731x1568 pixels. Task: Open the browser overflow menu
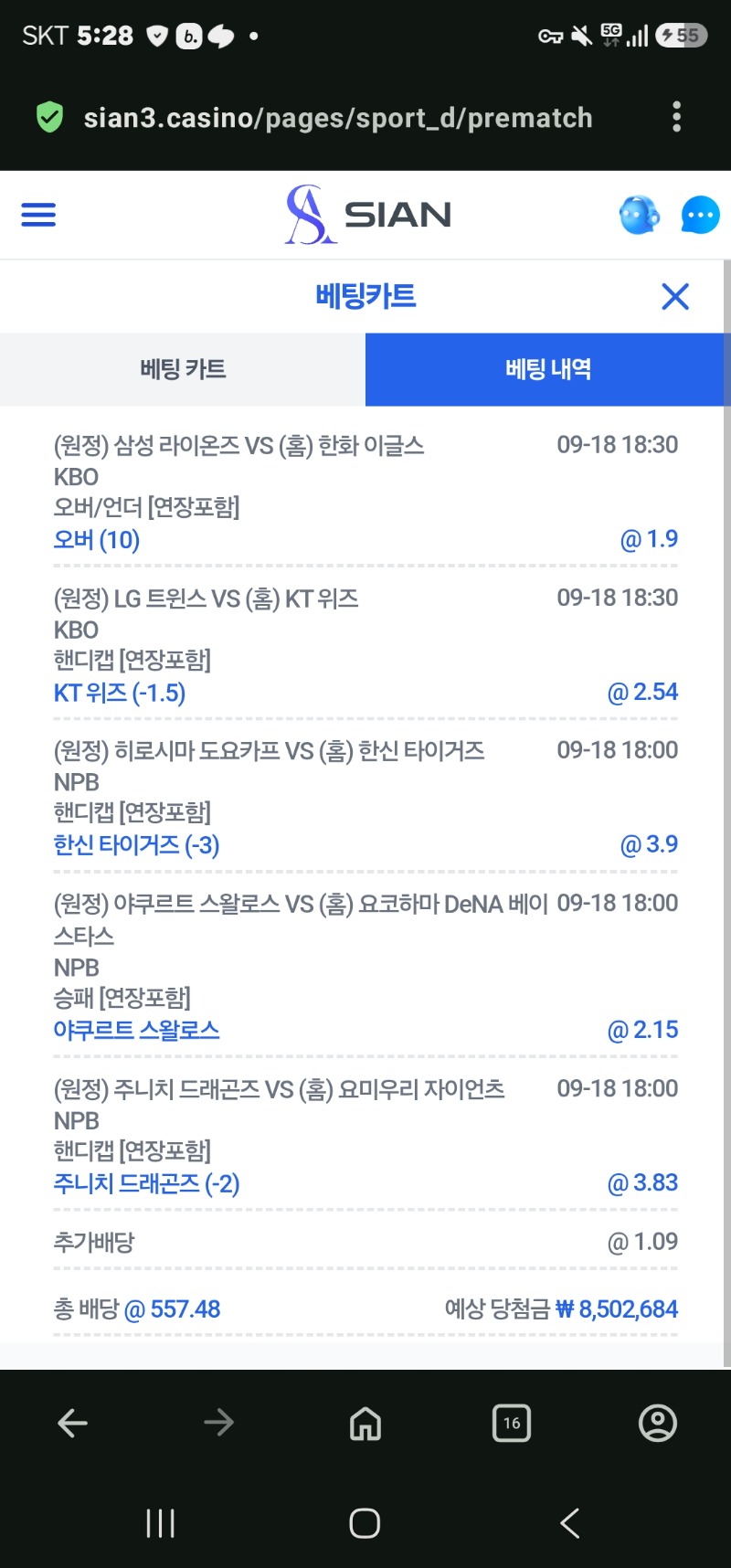[676, 117]
